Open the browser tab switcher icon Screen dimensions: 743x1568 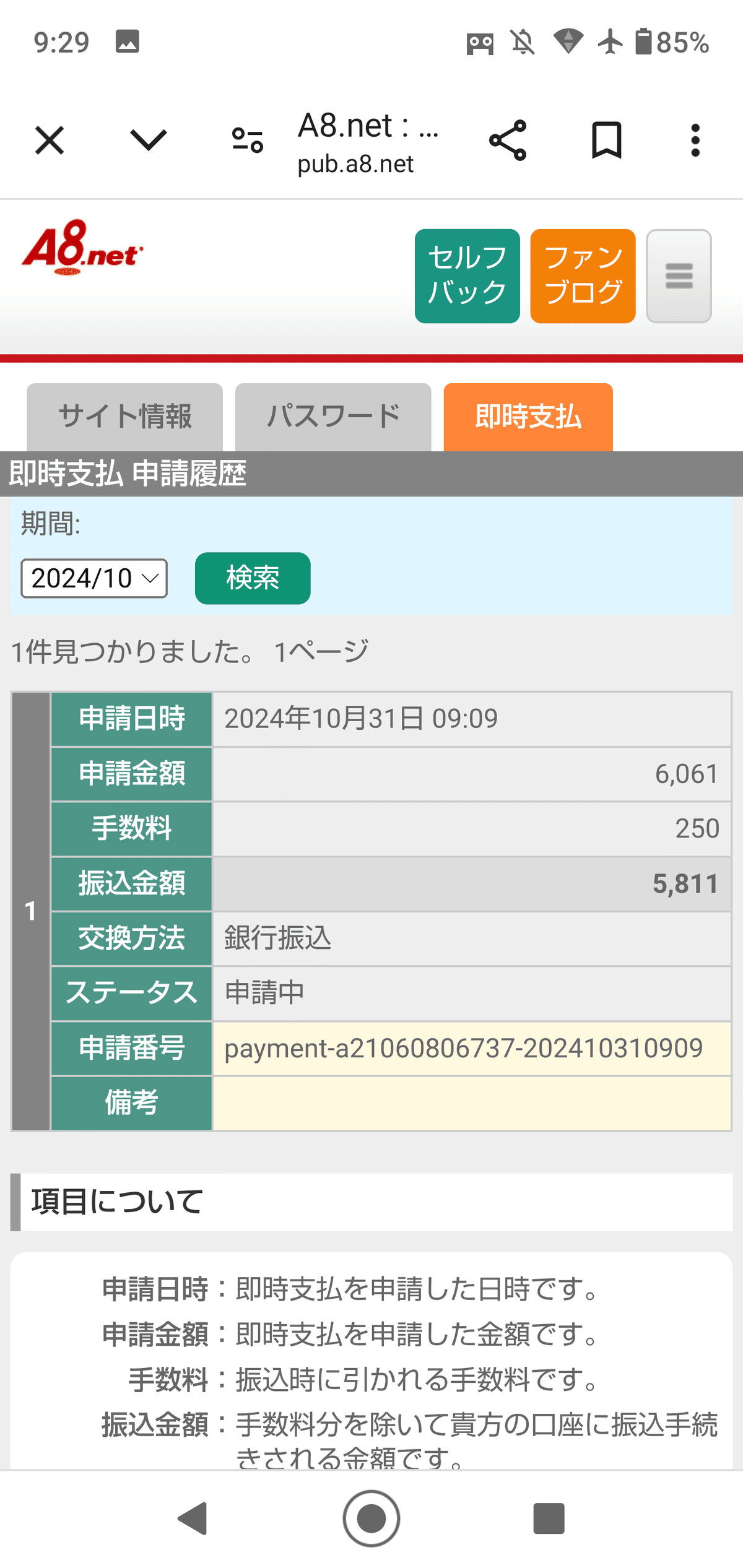click(247, 141)
